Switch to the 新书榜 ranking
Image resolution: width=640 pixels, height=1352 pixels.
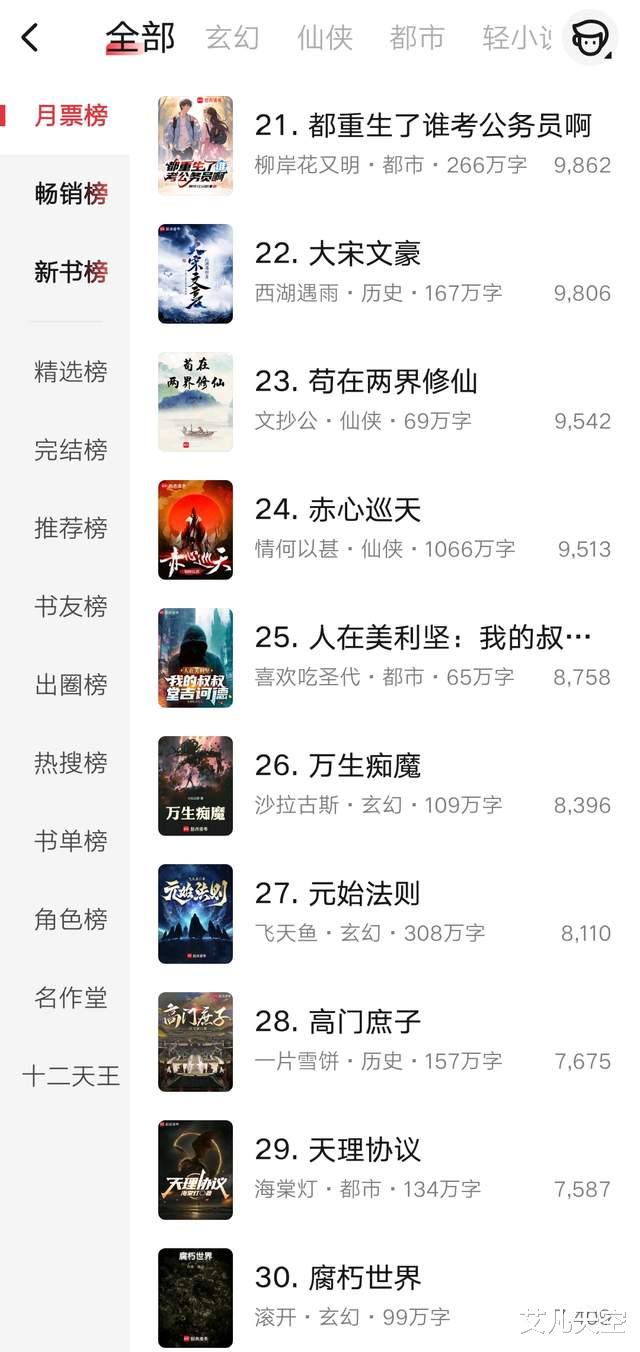70,271
